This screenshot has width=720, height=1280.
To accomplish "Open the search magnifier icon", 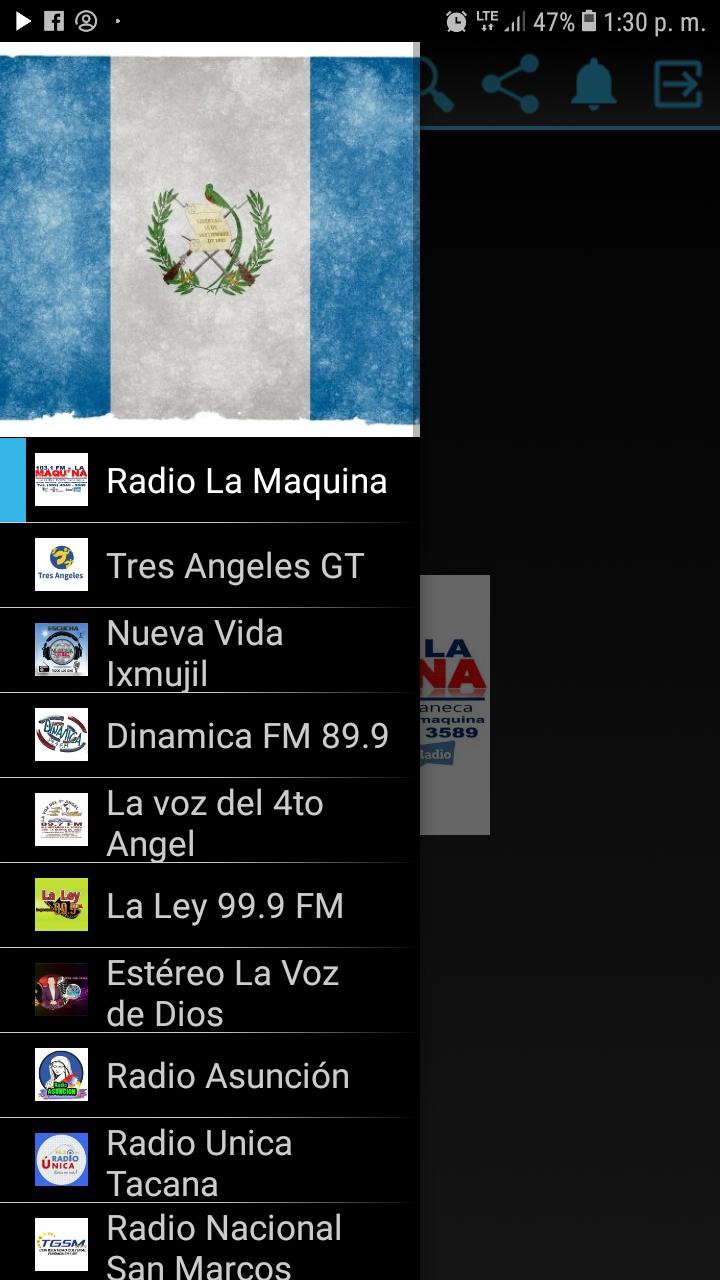I will [x=437, y=86].
